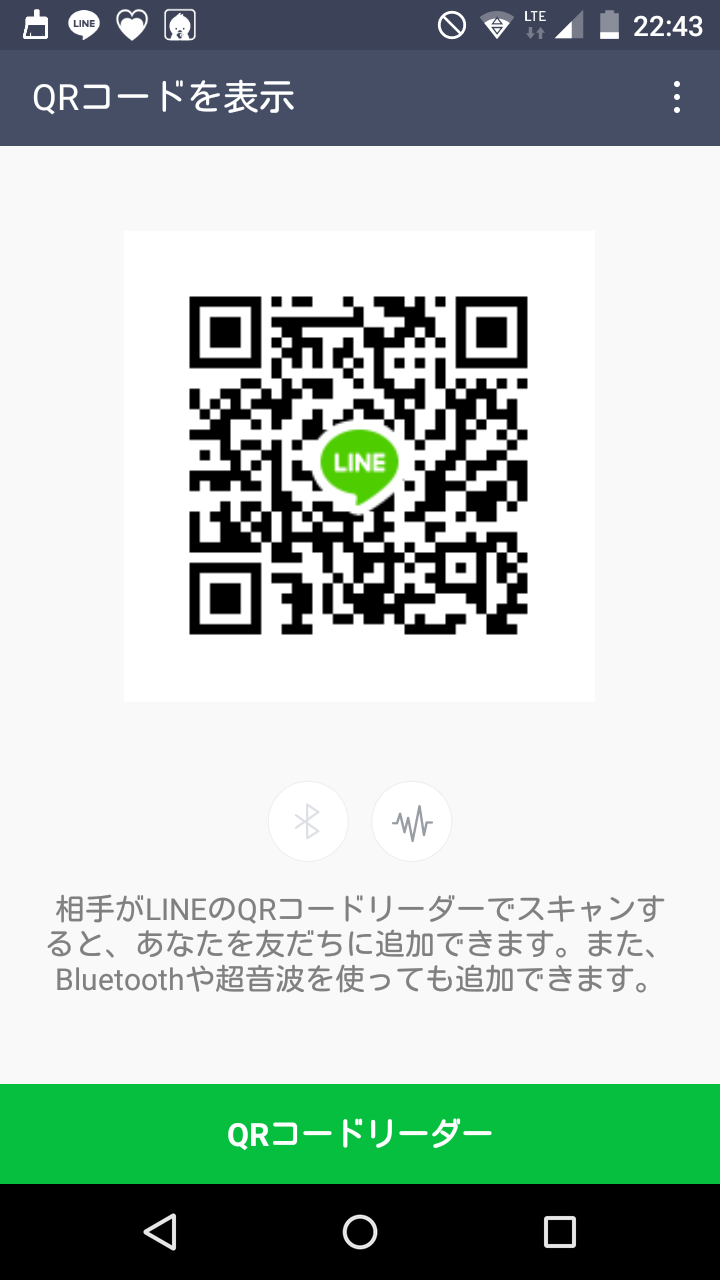
Task: Tap the system home button
Action: click(x=360, y=1232)
